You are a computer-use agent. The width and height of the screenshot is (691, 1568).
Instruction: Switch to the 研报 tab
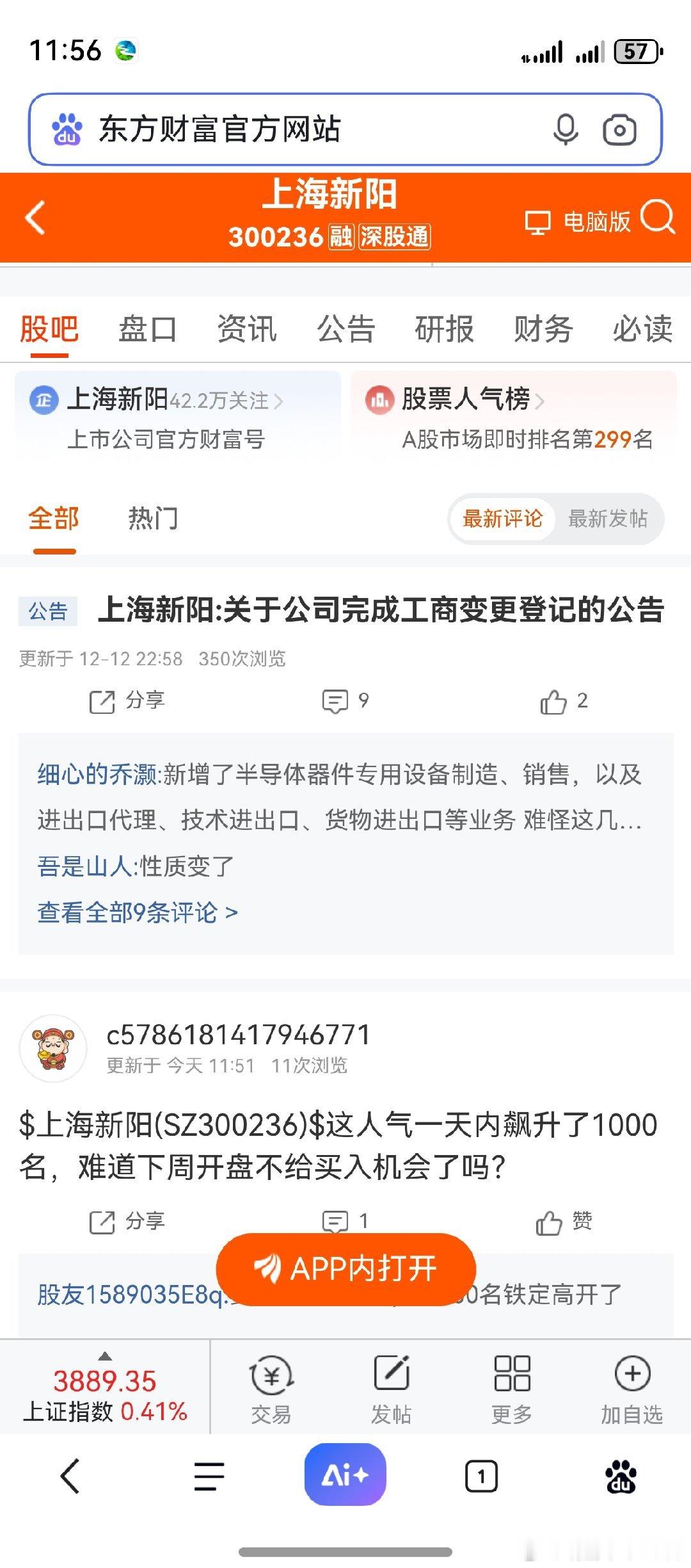point(443,329)
